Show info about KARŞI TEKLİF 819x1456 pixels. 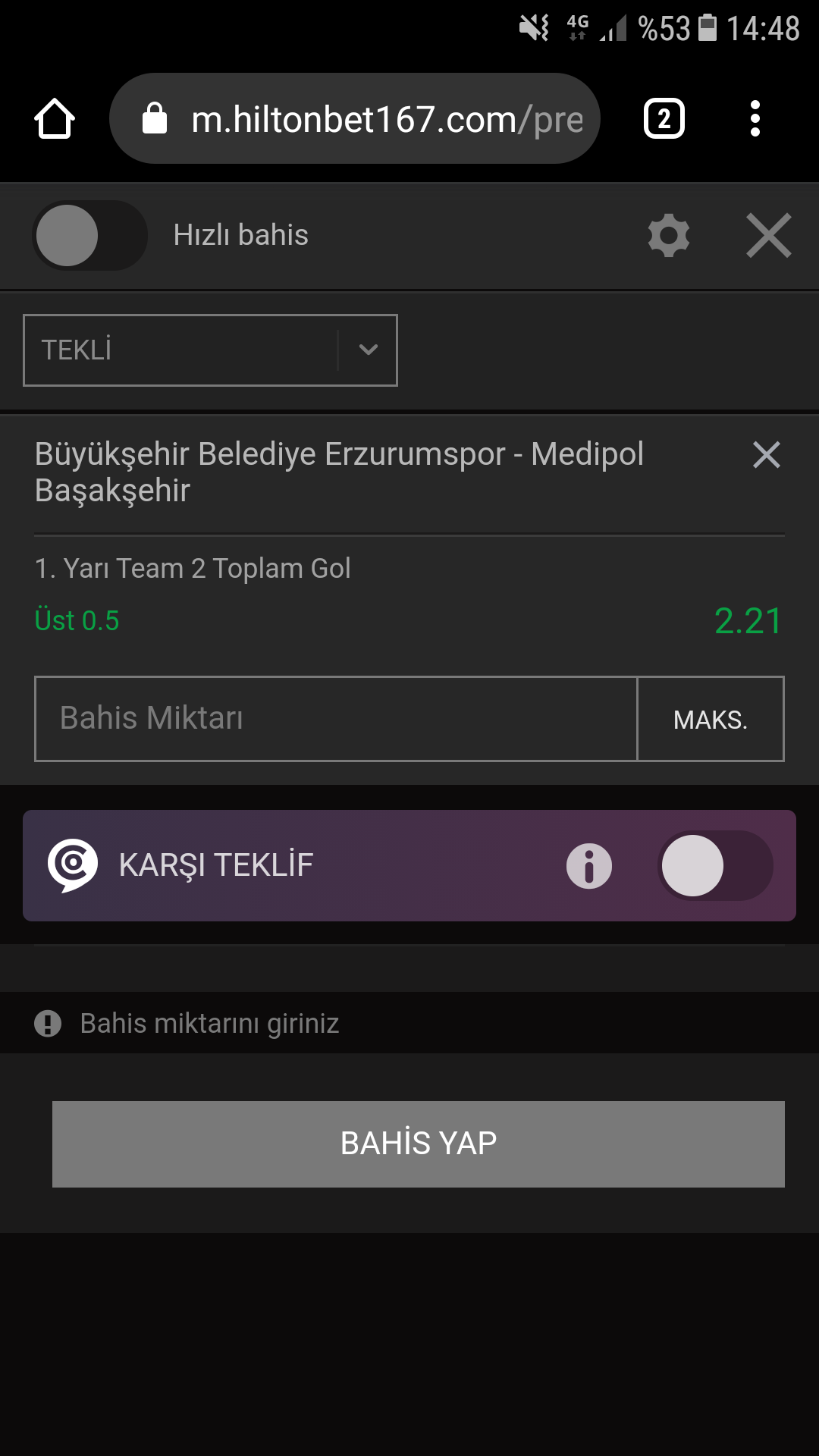point(589,865)
